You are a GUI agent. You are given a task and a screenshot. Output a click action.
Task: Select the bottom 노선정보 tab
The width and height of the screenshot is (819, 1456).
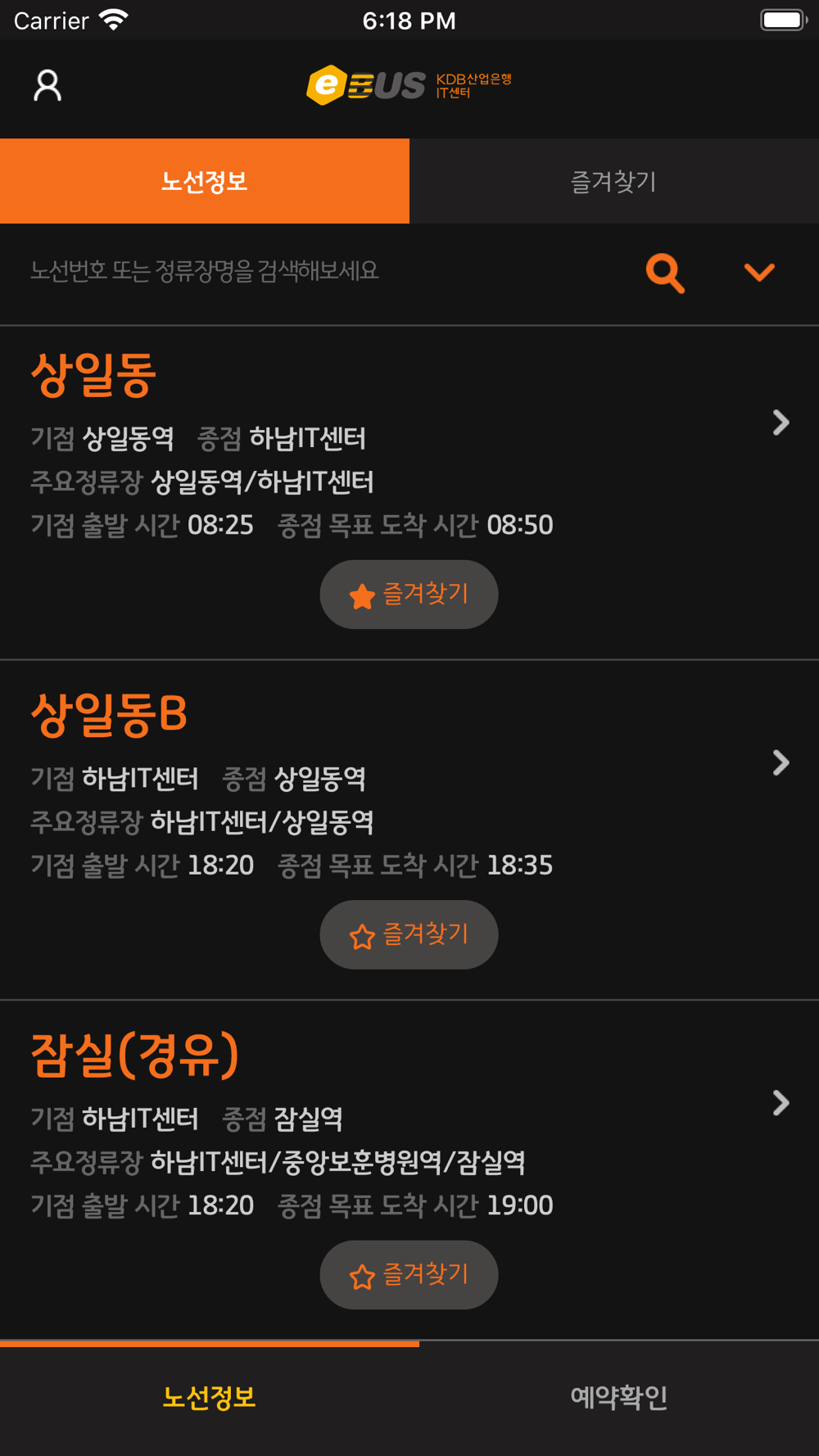point(209,1397)
